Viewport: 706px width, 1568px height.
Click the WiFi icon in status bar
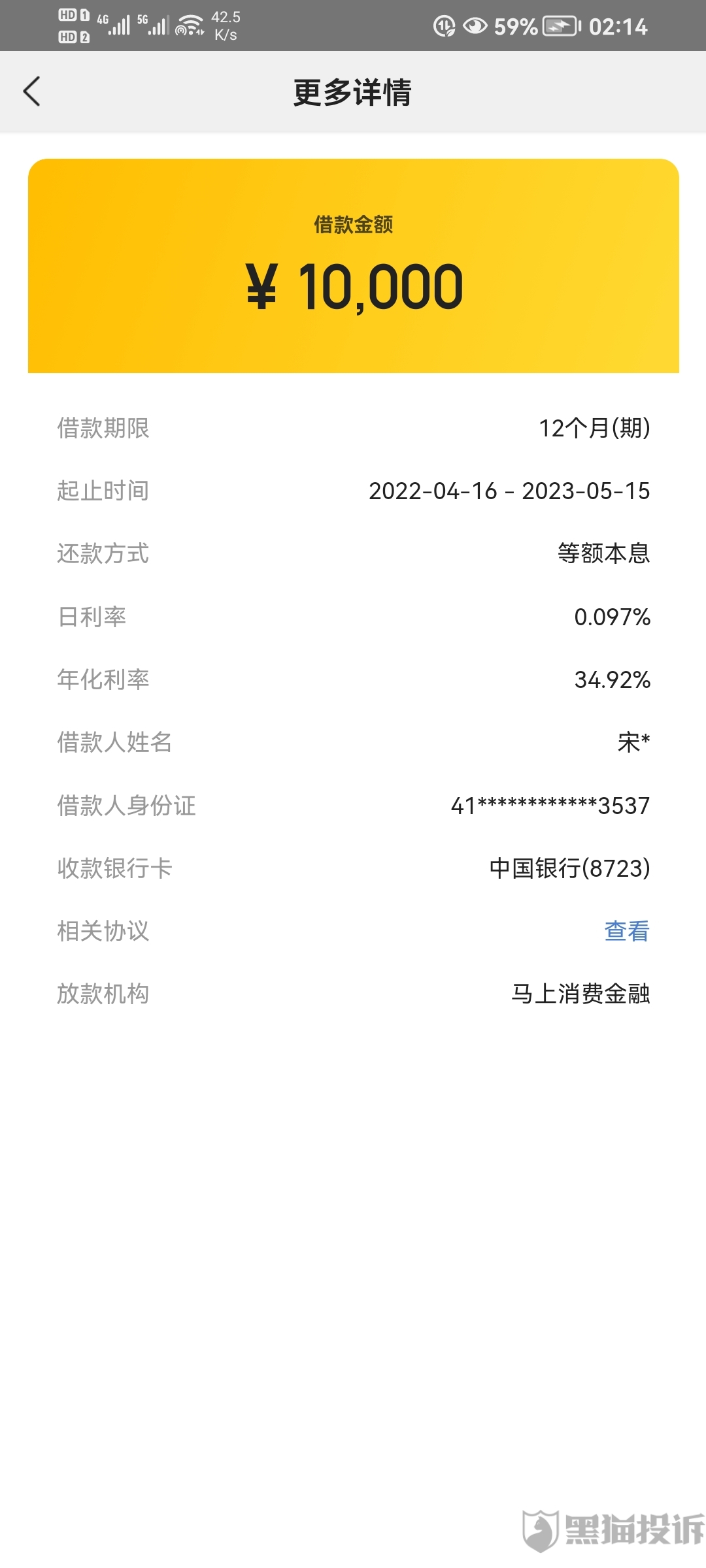pos(189,25)
